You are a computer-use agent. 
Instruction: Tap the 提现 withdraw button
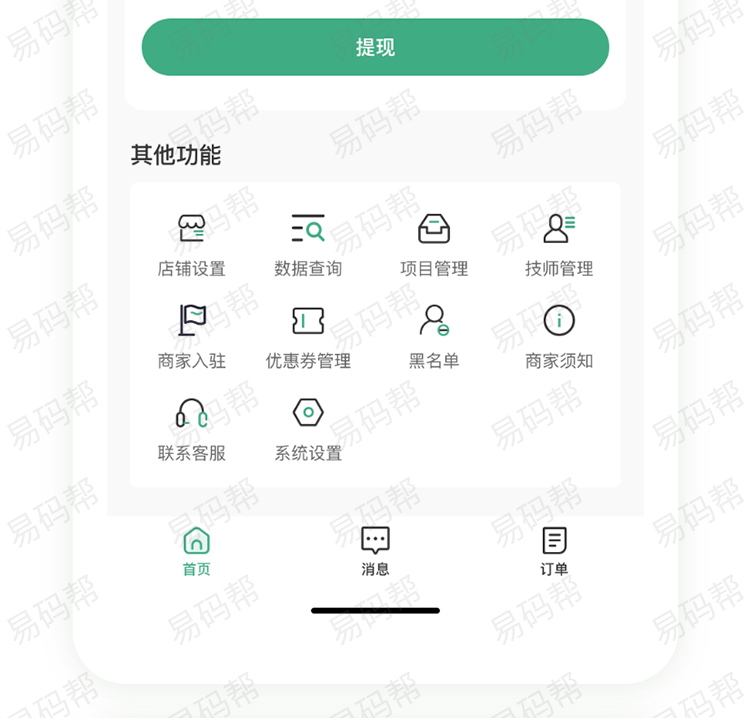(375, 47)
